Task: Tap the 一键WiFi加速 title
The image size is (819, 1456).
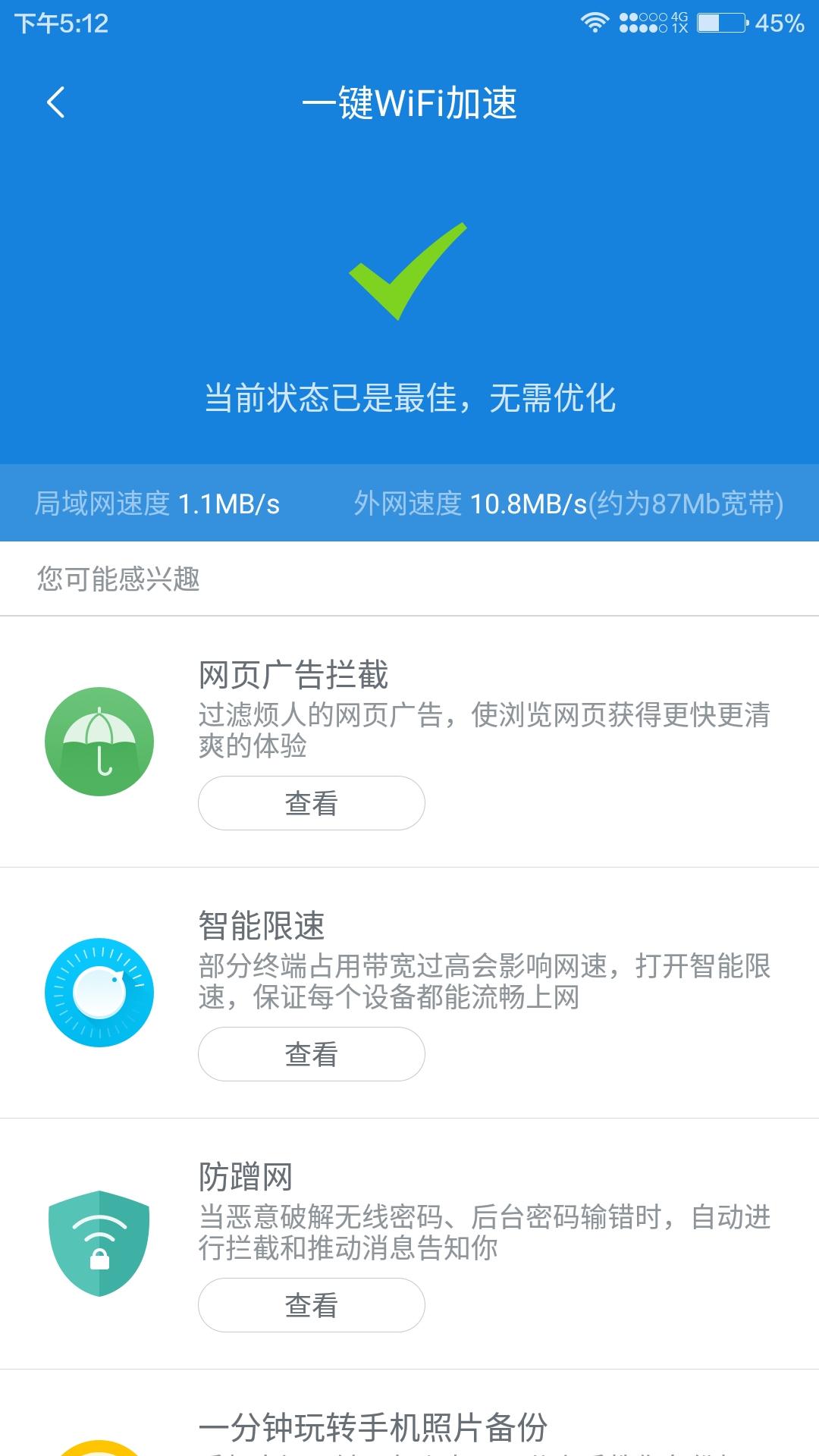Action: pos(409,105)
